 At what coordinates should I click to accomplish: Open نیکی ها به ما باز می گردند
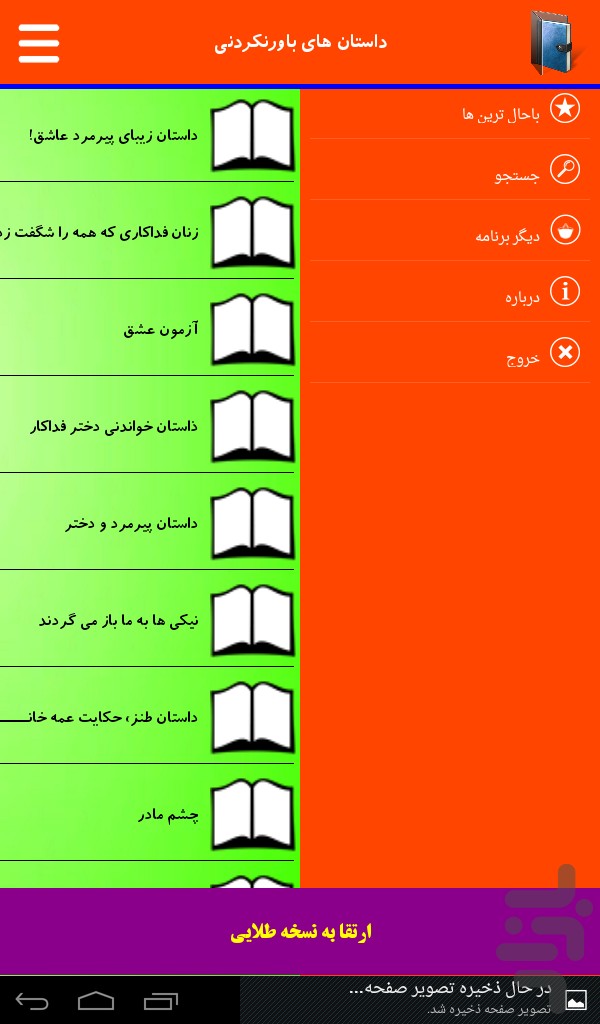[147, 620]
